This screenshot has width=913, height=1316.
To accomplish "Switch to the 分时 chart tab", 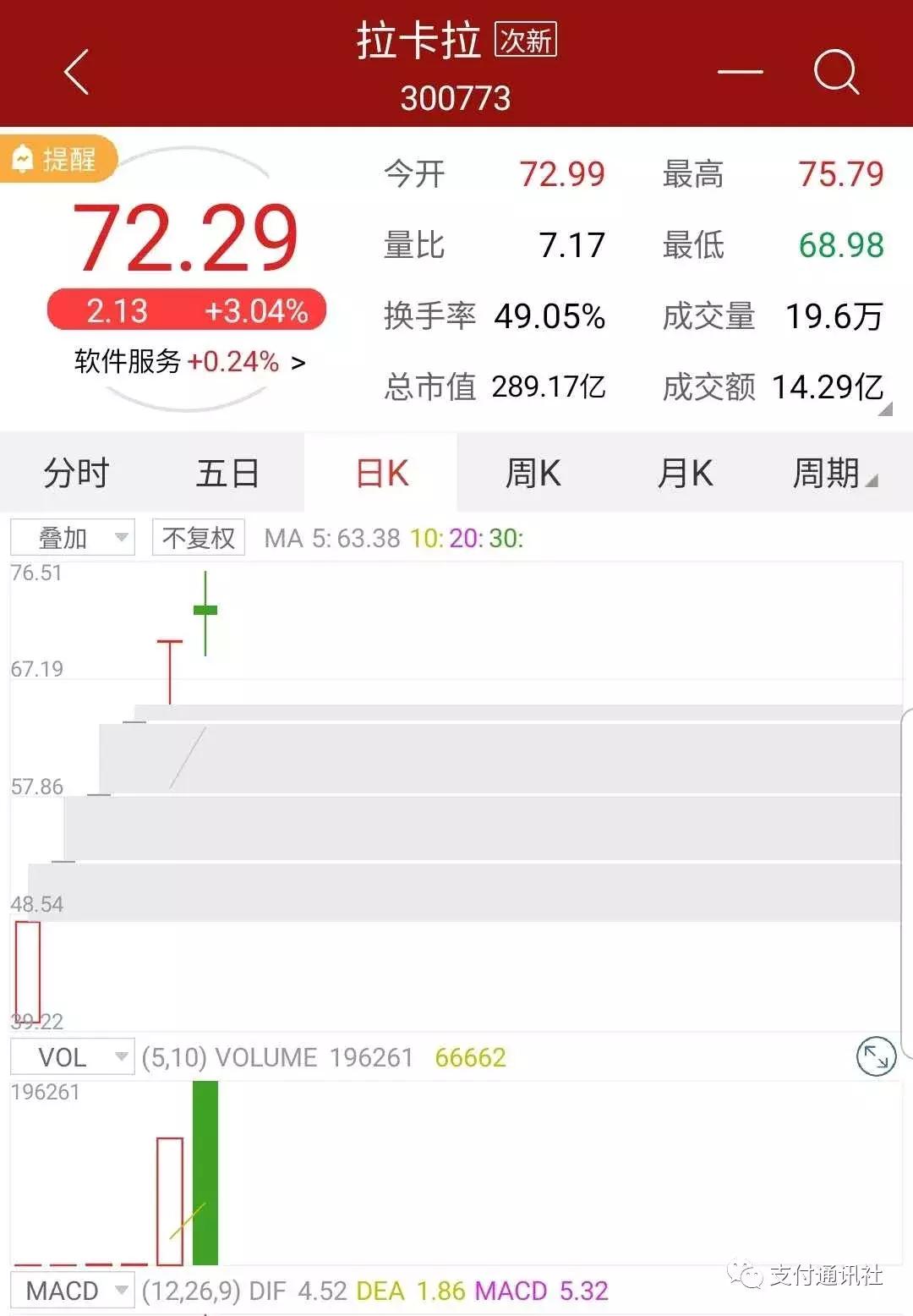I will coord(76,473).
